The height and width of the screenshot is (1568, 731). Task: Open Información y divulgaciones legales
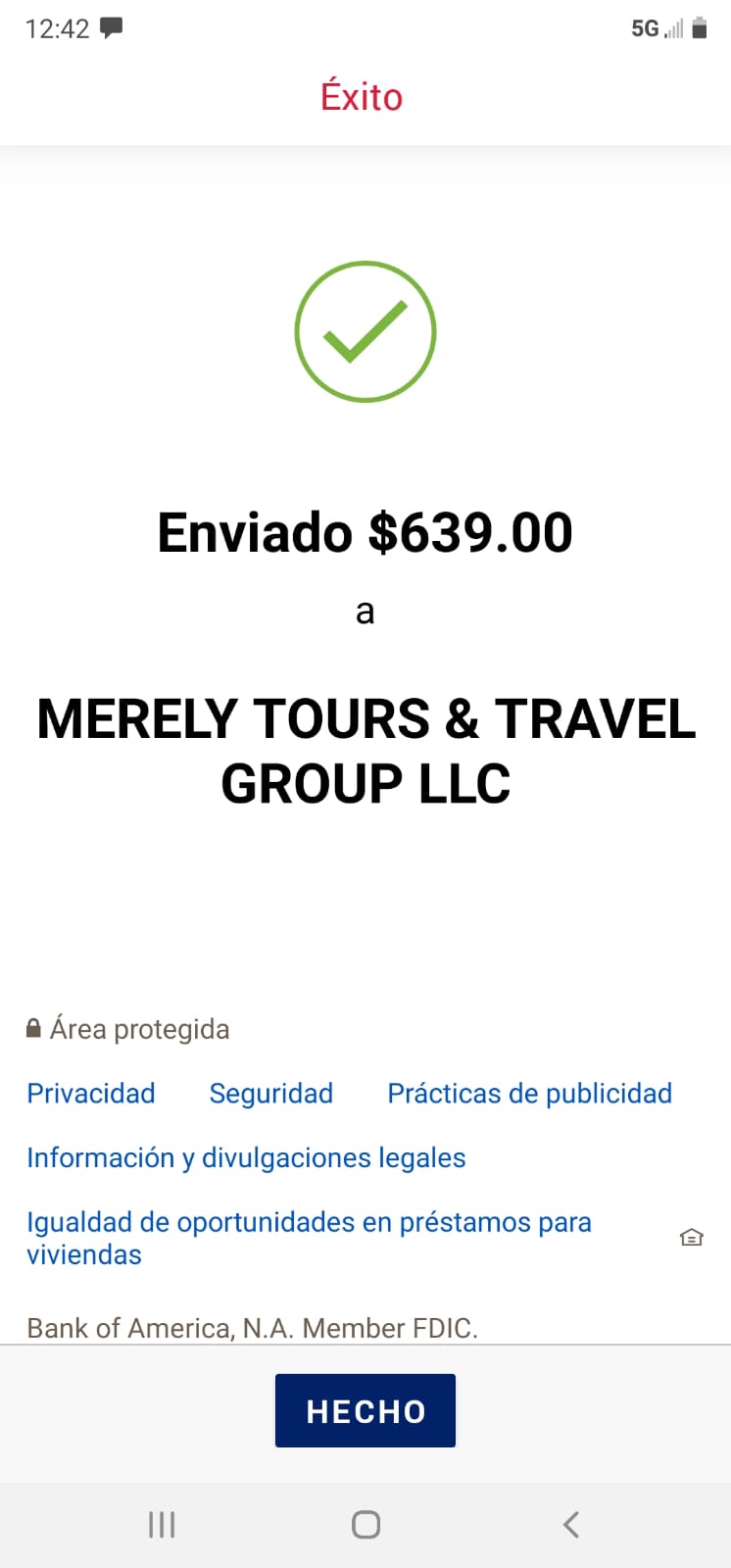point(246,1158)
